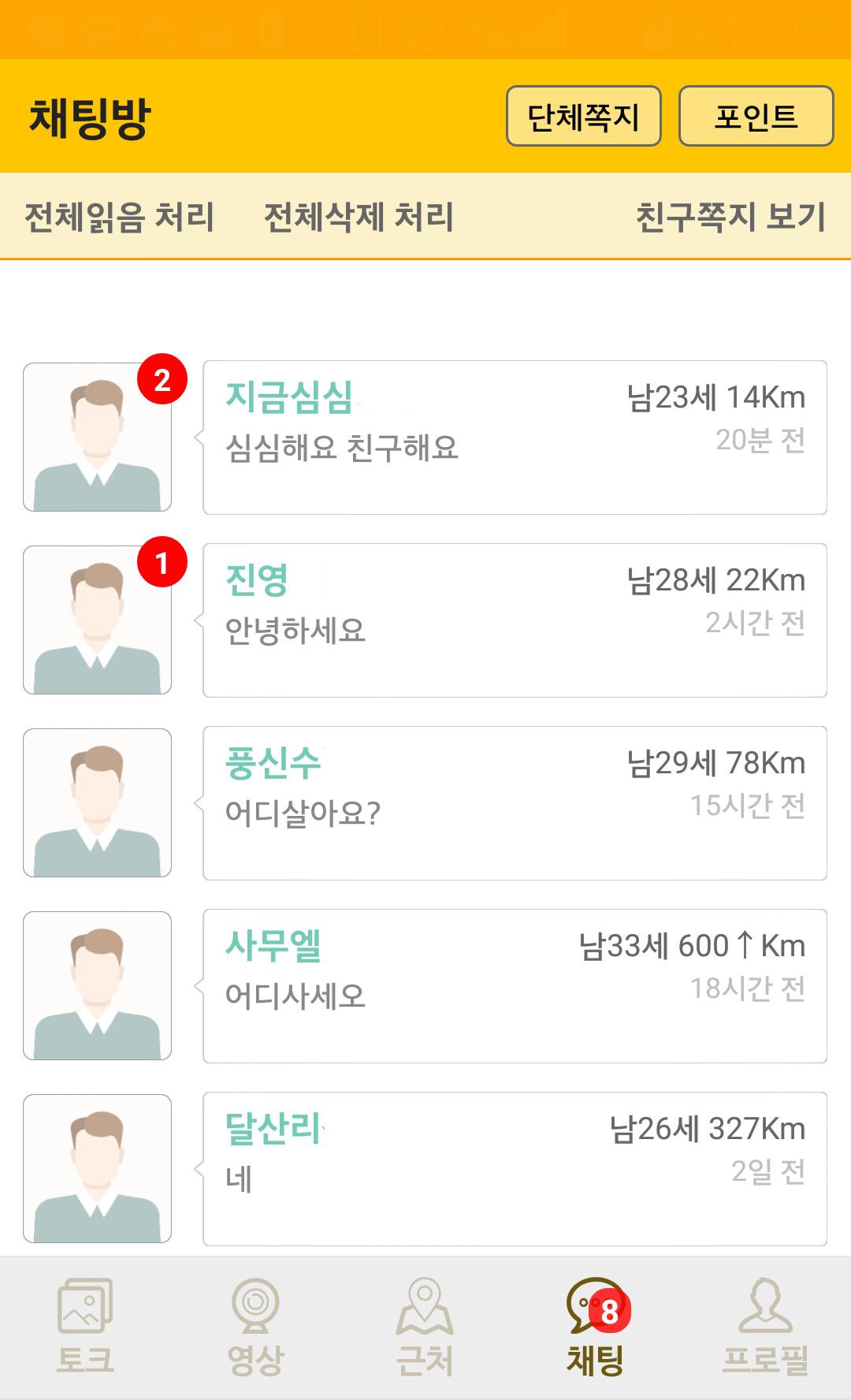Open the chat with 풍신수

(x=515, y=803)
